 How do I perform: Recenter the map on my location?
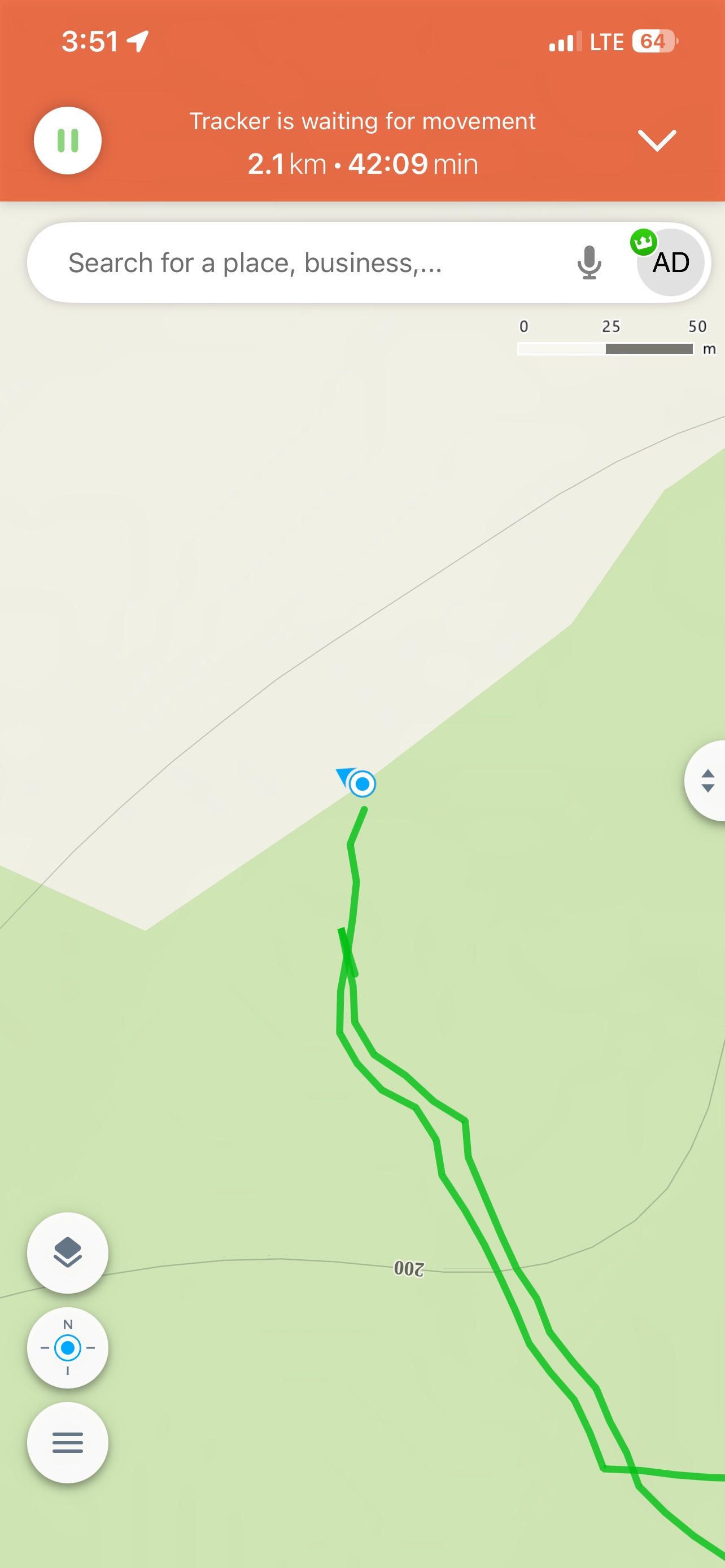click(68, 1348)
